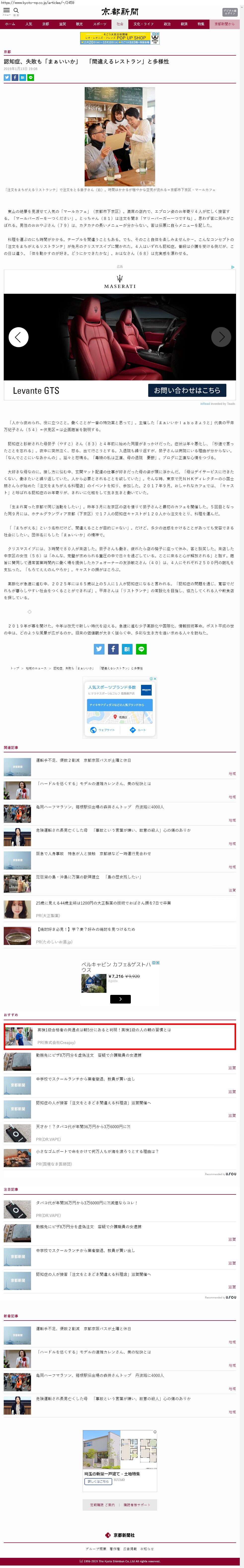Show the previous Maserati ad slide

click(18, 337)
